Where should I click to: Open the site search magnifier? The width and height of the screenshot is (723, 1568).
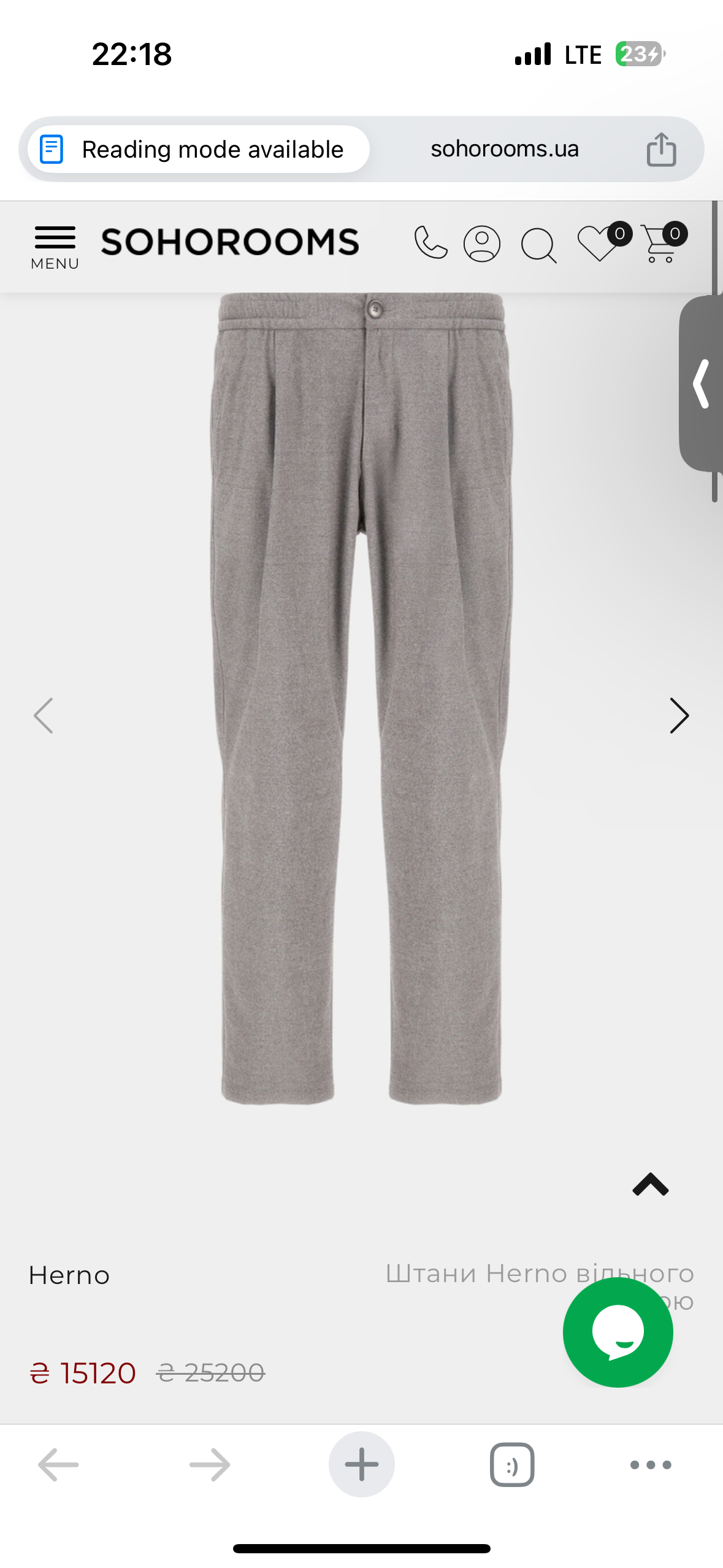coord(538,245)
